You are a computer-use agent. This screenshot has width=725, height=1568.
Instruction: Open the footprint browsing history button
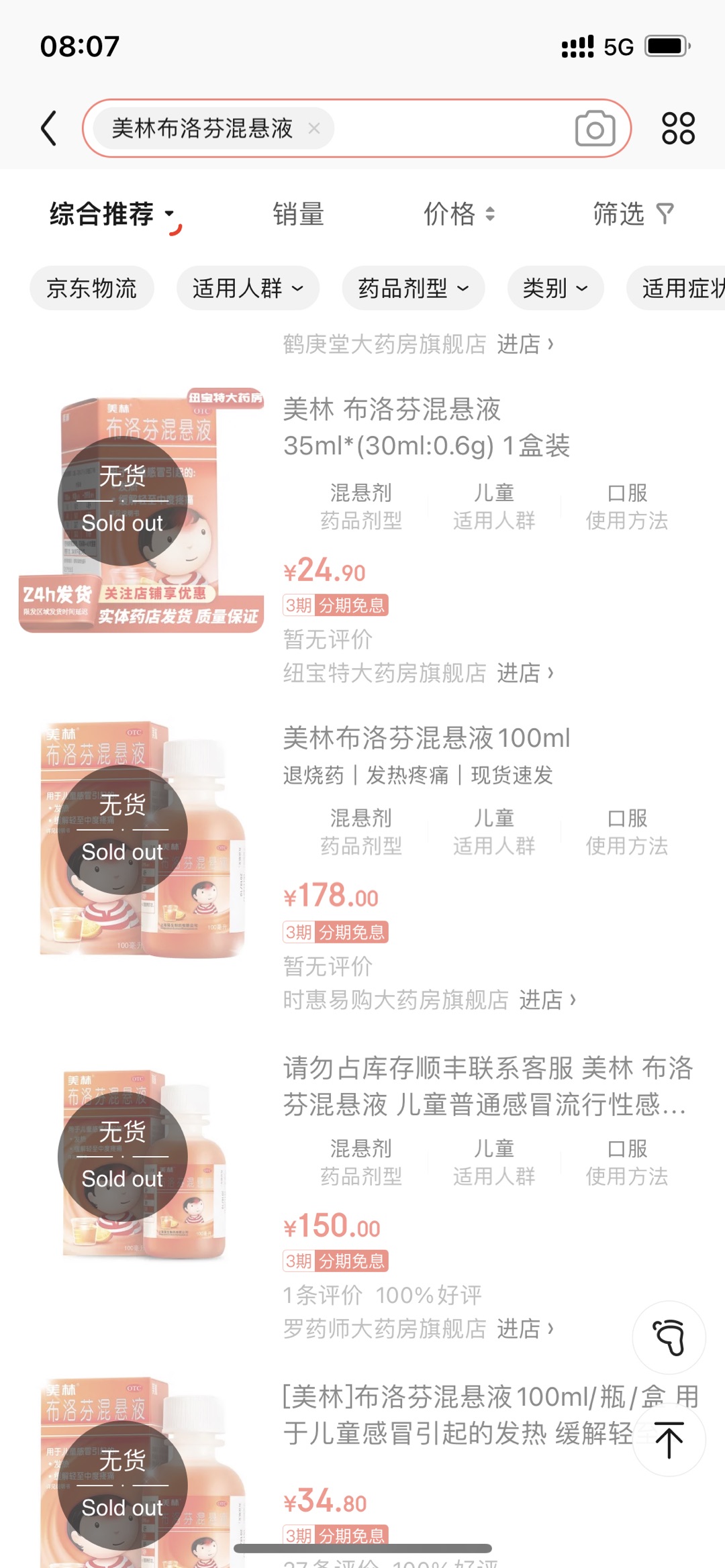click(x=669, y=1337)
